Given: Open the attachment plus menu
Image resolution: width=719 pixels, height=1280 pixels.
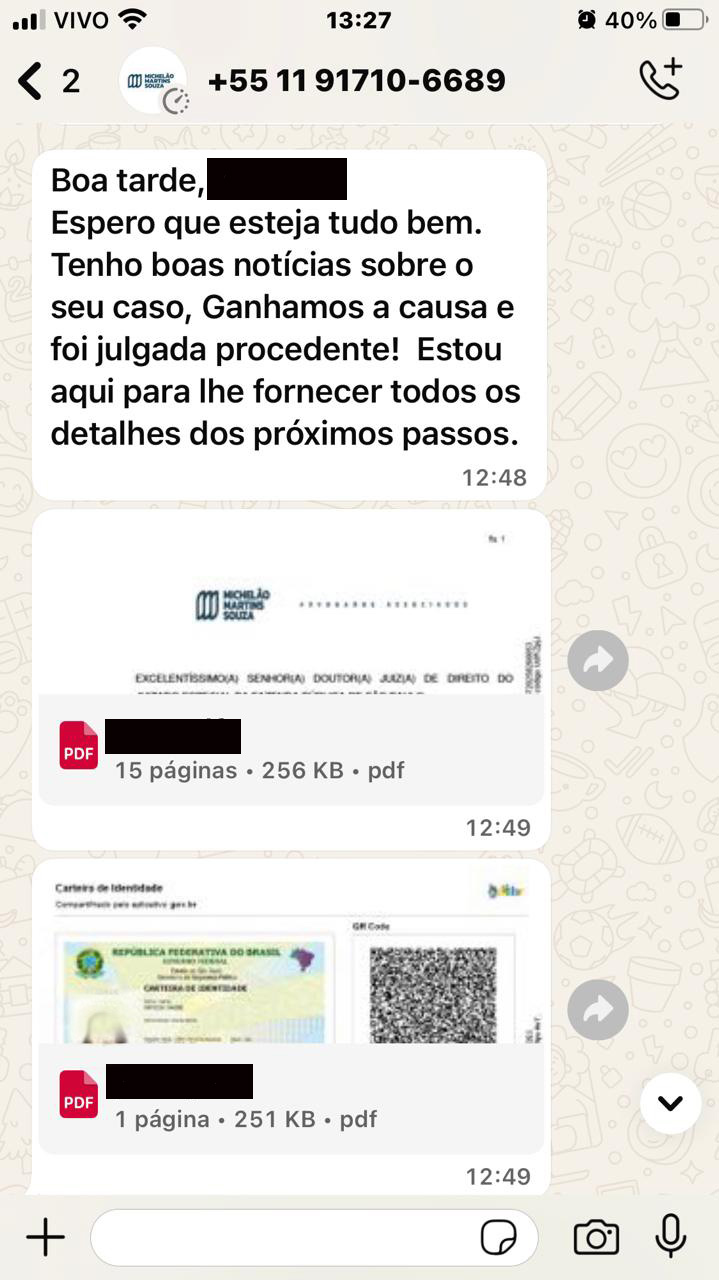Looking at the screenshot, I should [45, 1238].
